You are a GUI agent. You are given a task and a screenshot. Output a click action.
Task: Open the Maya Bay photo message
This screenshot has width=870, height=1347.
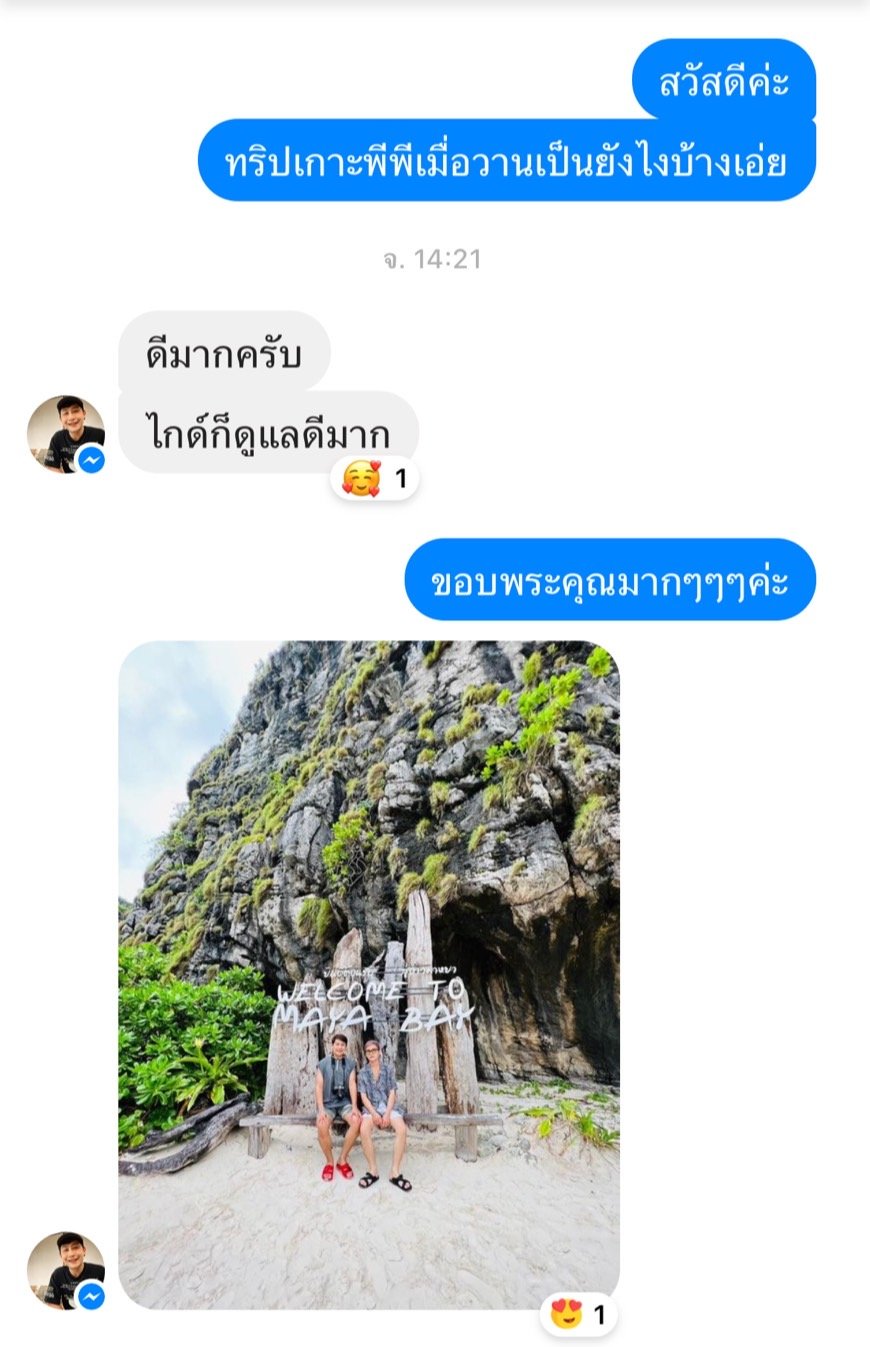(368, 975)
